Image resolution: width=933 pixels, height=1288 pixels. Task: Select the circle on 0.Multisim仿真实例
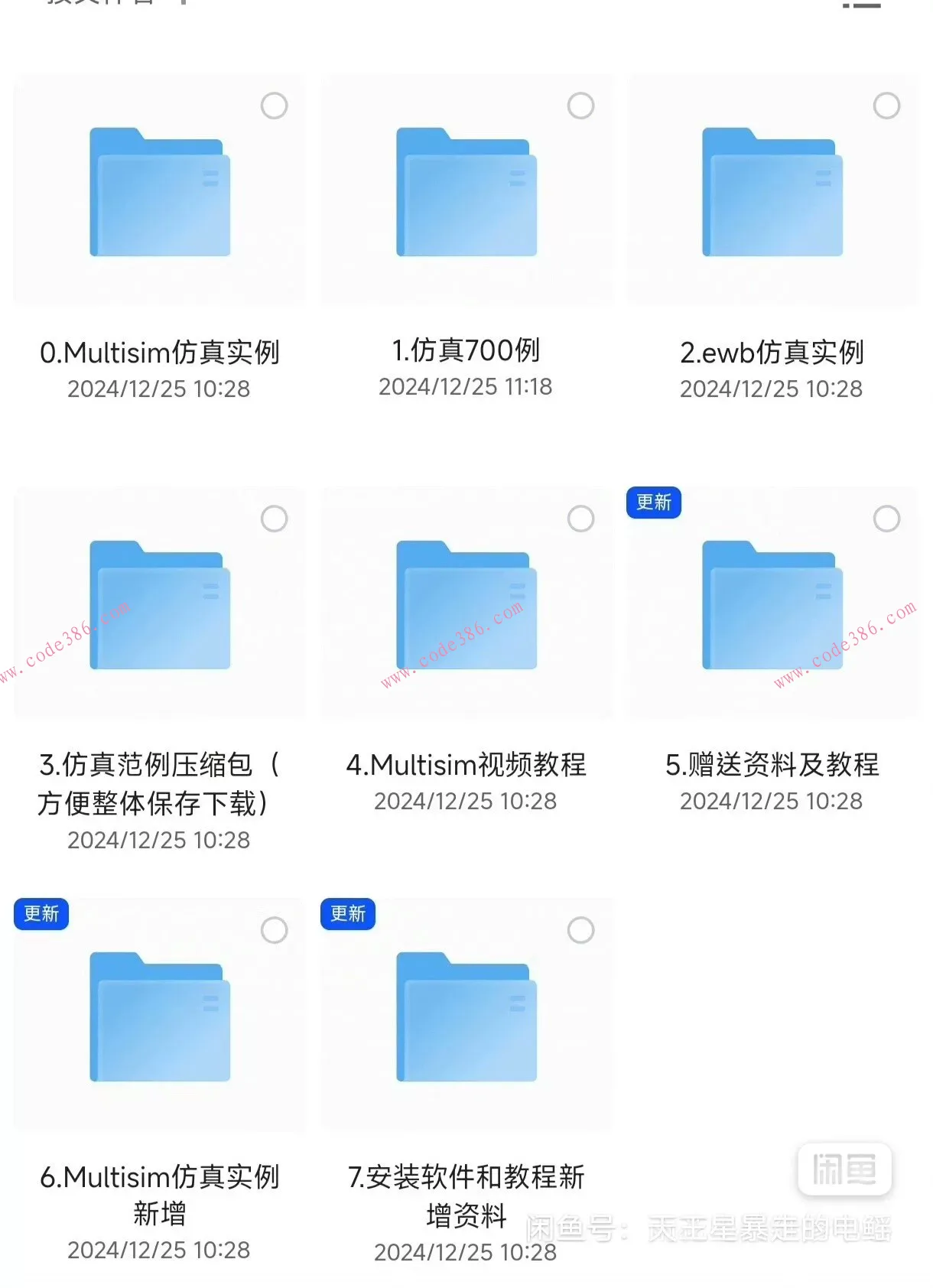point(275,106)
